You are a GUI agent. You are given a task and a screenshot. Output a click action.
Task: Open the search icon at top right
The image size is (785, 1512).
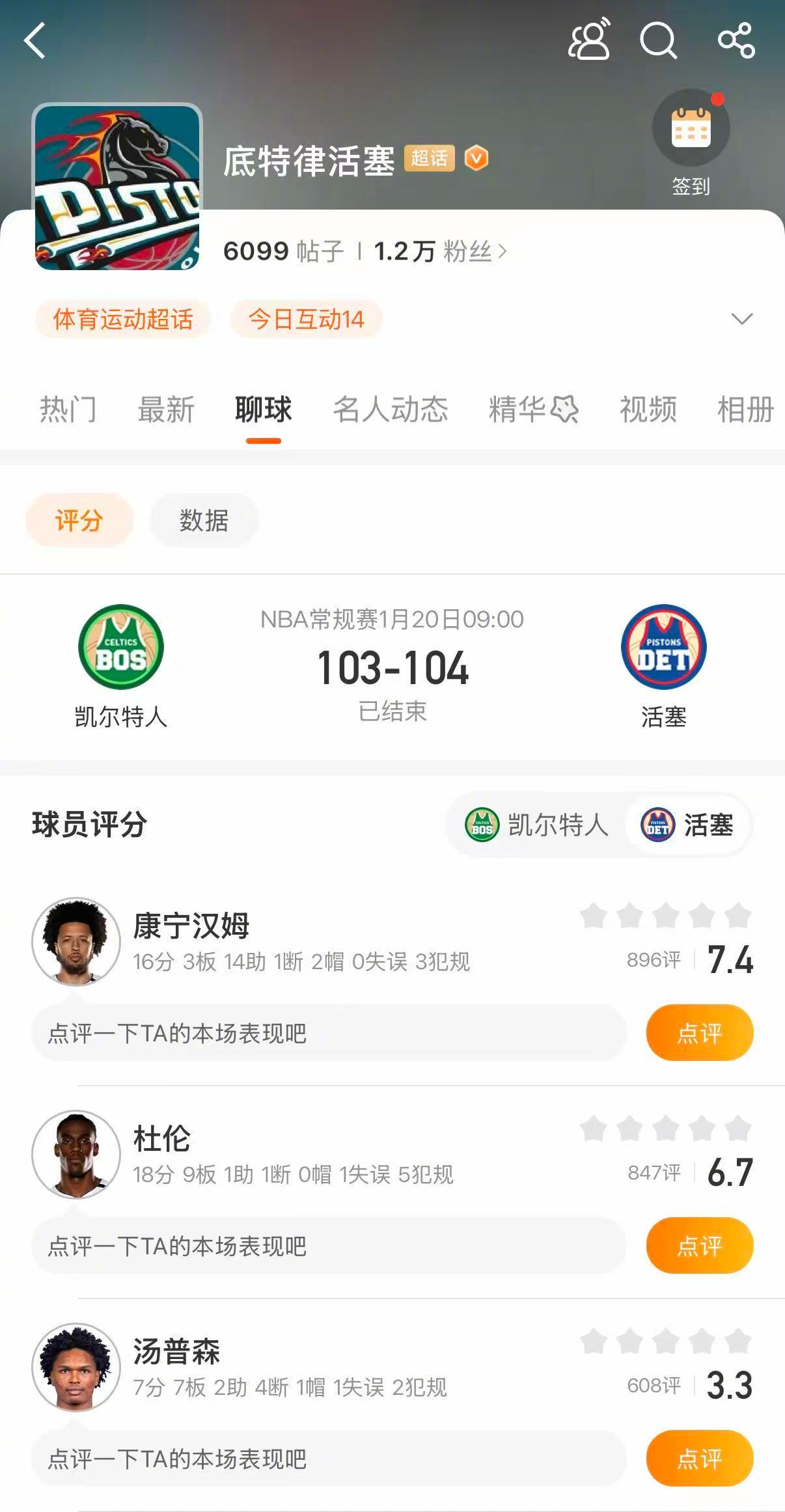660,41
